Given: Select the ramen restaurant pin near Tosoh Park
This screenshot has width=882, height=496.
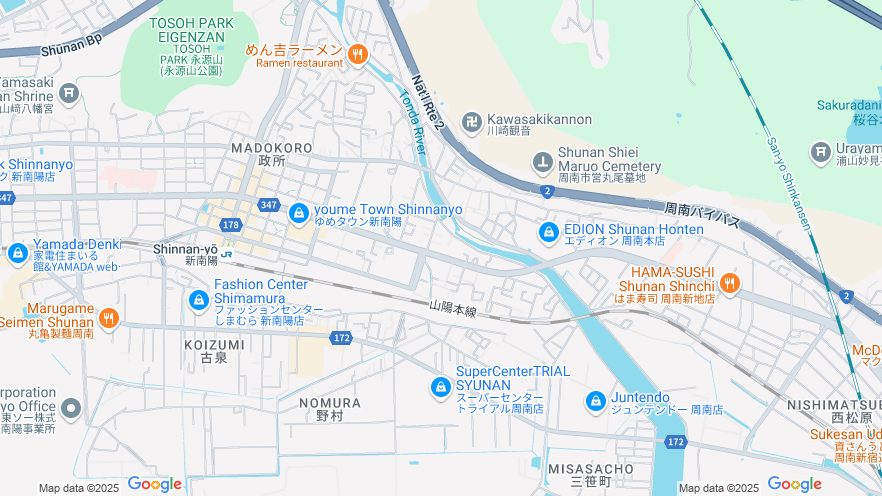Looking at the screenshot, I should 358,53.
